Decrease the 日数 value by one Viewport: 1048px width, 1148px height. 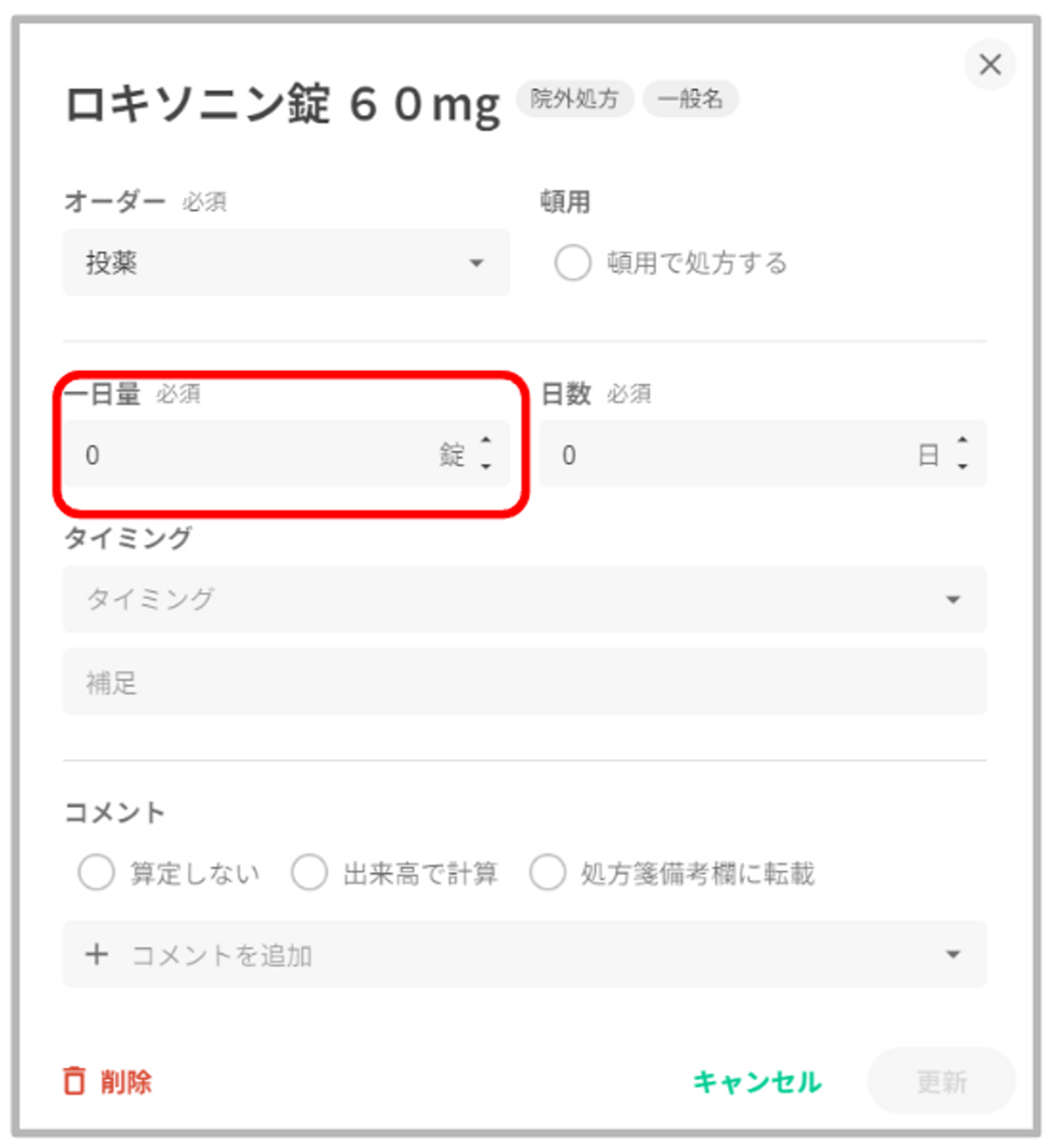point(962,467)
